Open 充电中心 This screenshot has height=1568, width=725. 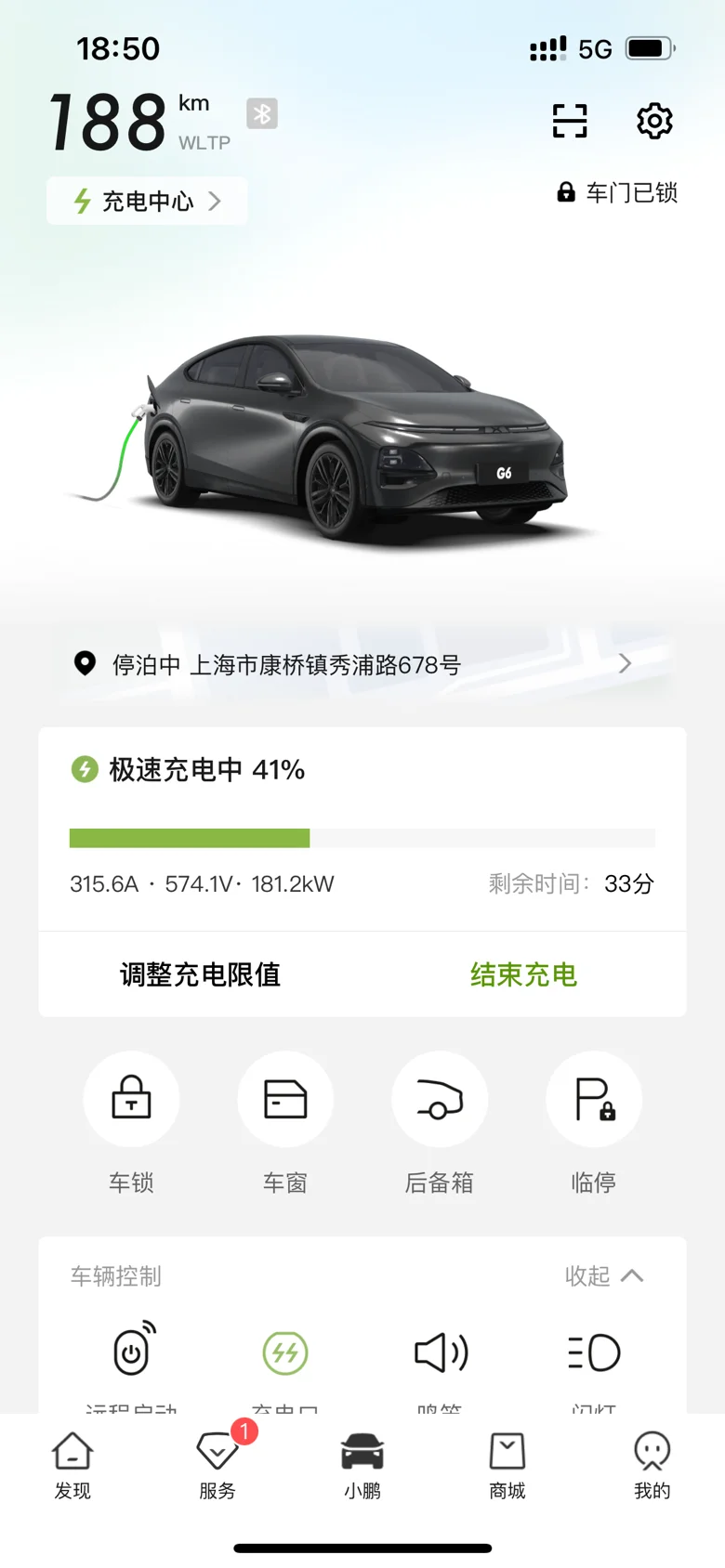pos(147,201)
